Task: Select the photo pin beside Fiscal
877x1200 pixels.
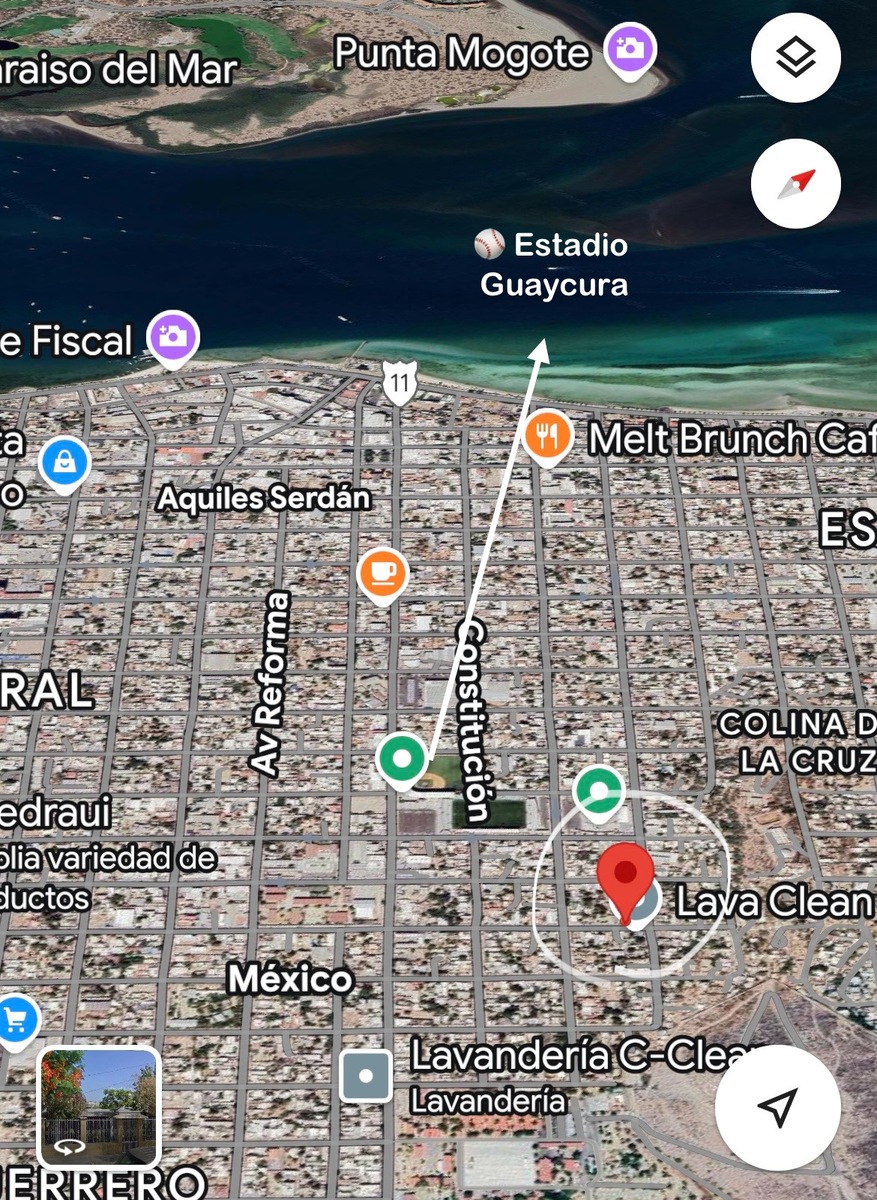Action: pos(173,337)
